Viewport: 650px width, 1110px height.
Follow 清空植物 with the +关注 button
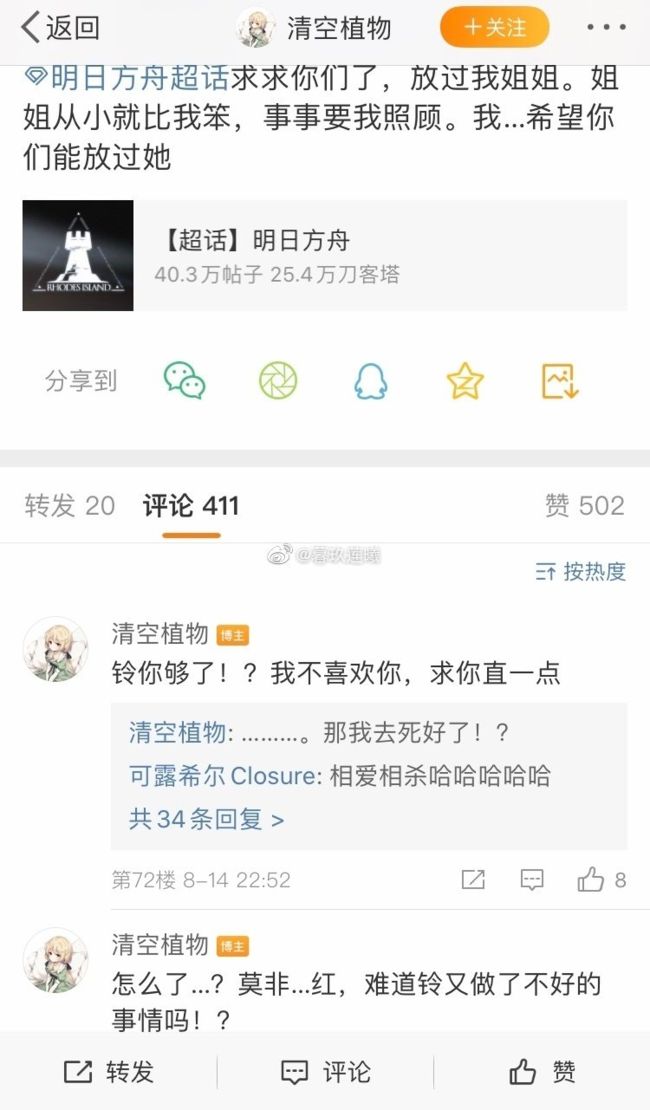(x=494, y=28)
